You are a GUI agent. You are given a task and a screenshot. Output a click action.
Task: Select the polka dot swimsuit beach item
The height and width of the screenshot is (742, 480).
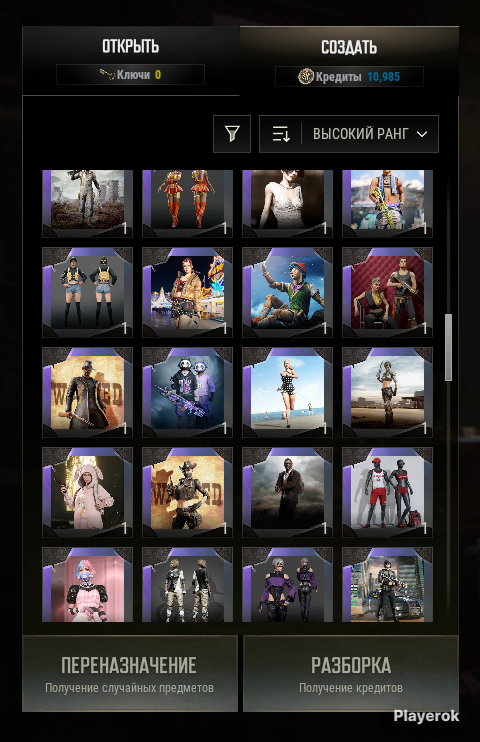click(x=287, y=392)
